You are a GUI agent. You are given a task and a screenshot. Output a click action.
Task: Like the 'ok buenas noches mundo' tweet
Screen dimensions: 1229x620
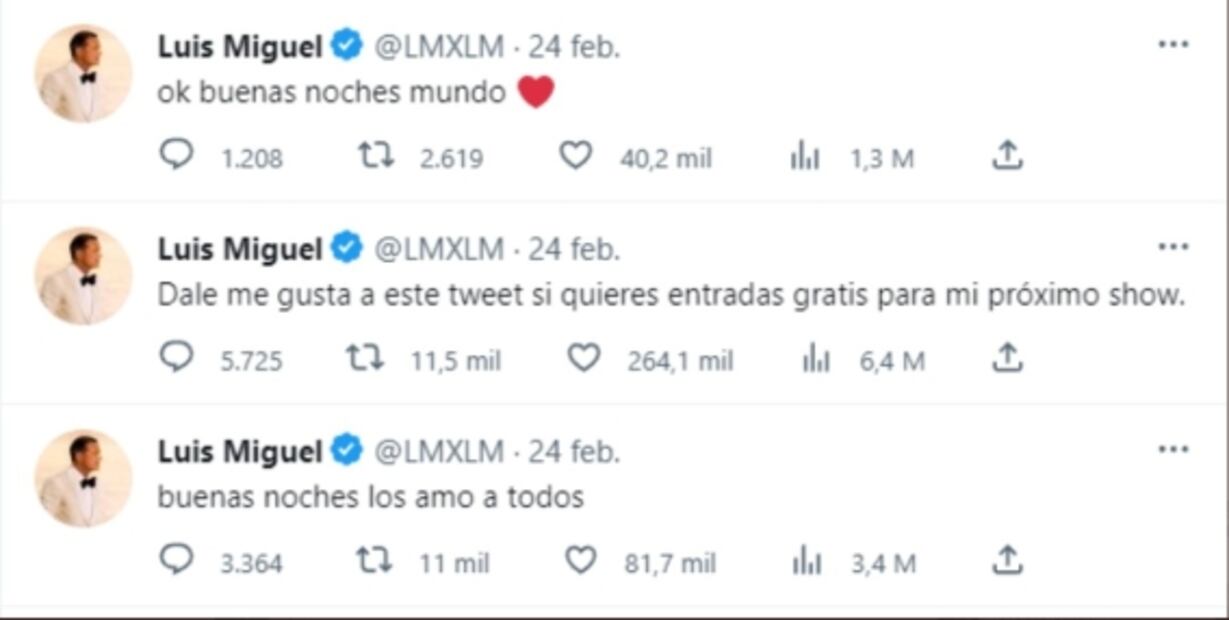click(575, 156)
